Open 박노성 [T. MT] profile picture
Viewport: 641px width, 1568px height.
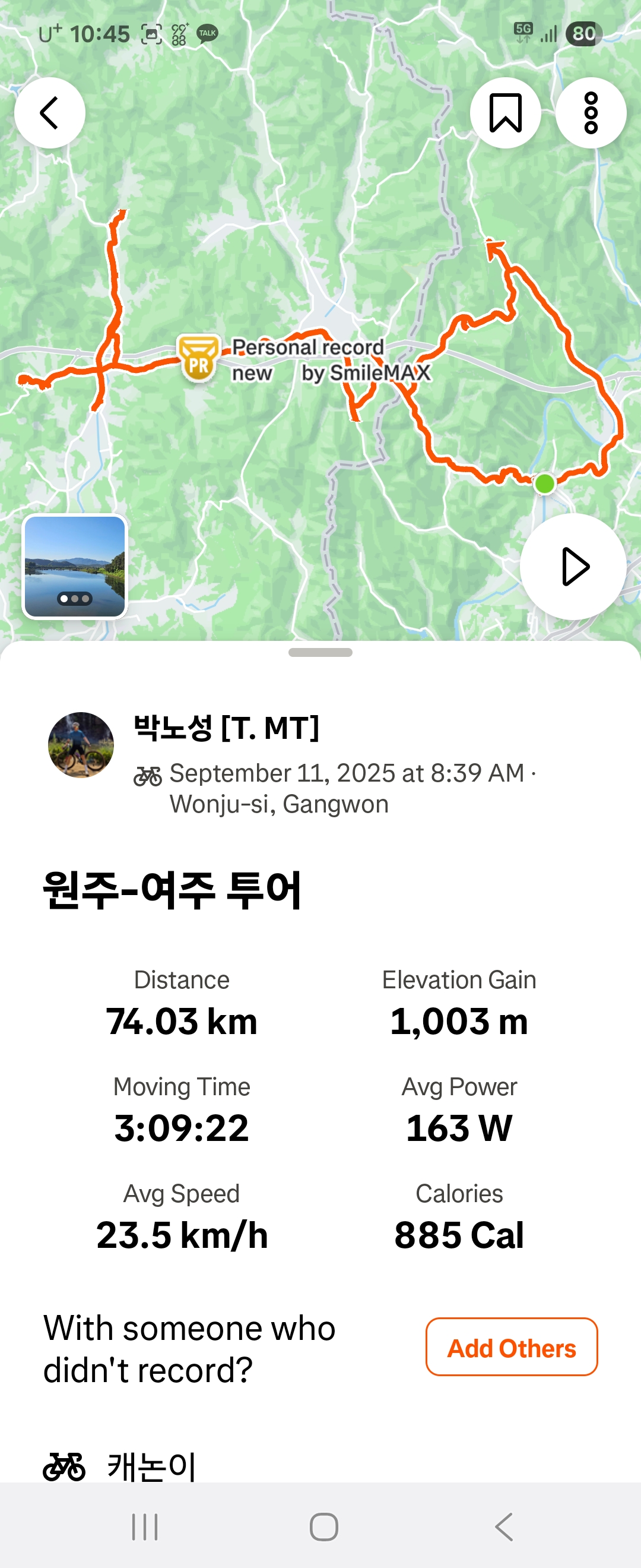81,745
